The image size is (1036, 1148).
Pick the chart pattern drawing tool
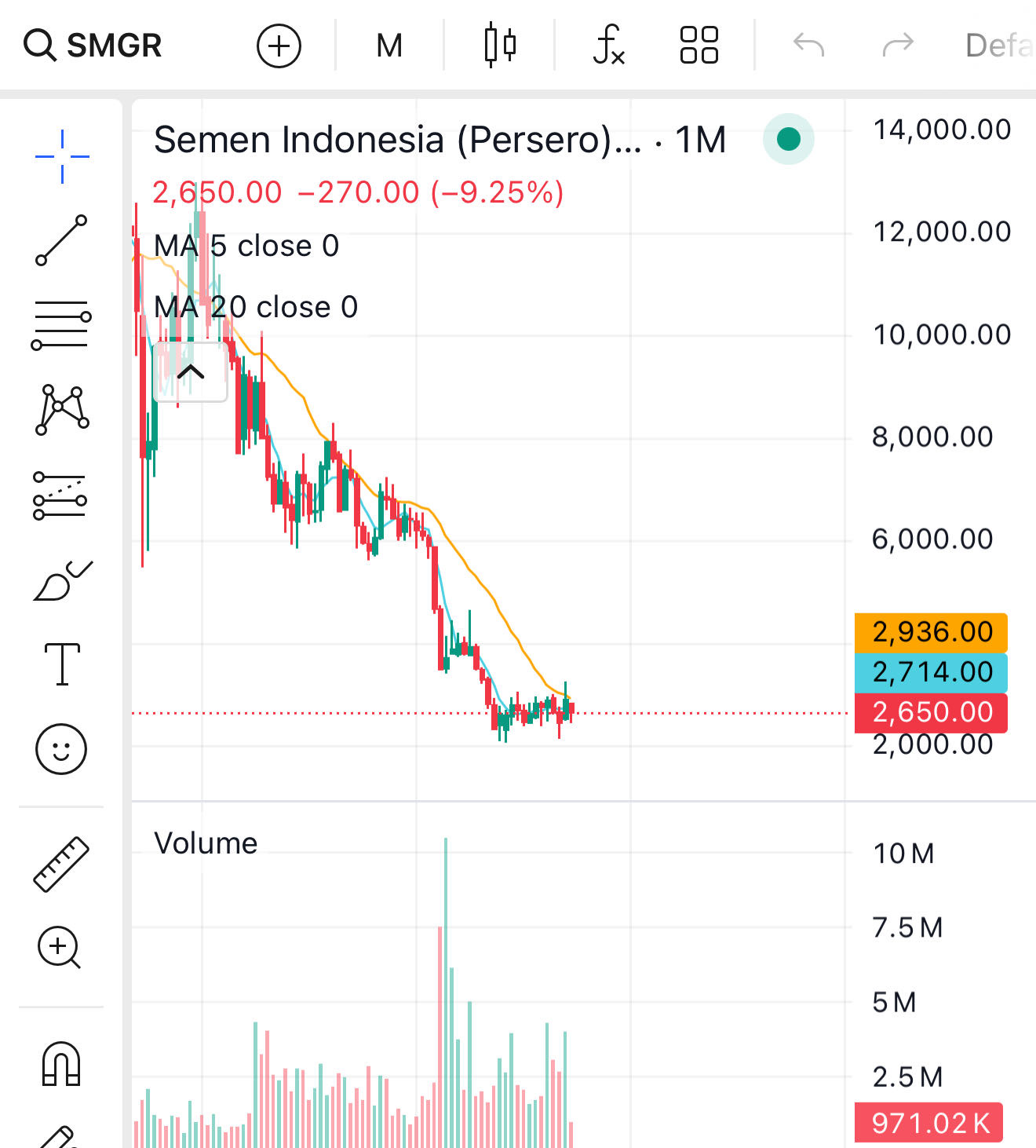point(62,409)
